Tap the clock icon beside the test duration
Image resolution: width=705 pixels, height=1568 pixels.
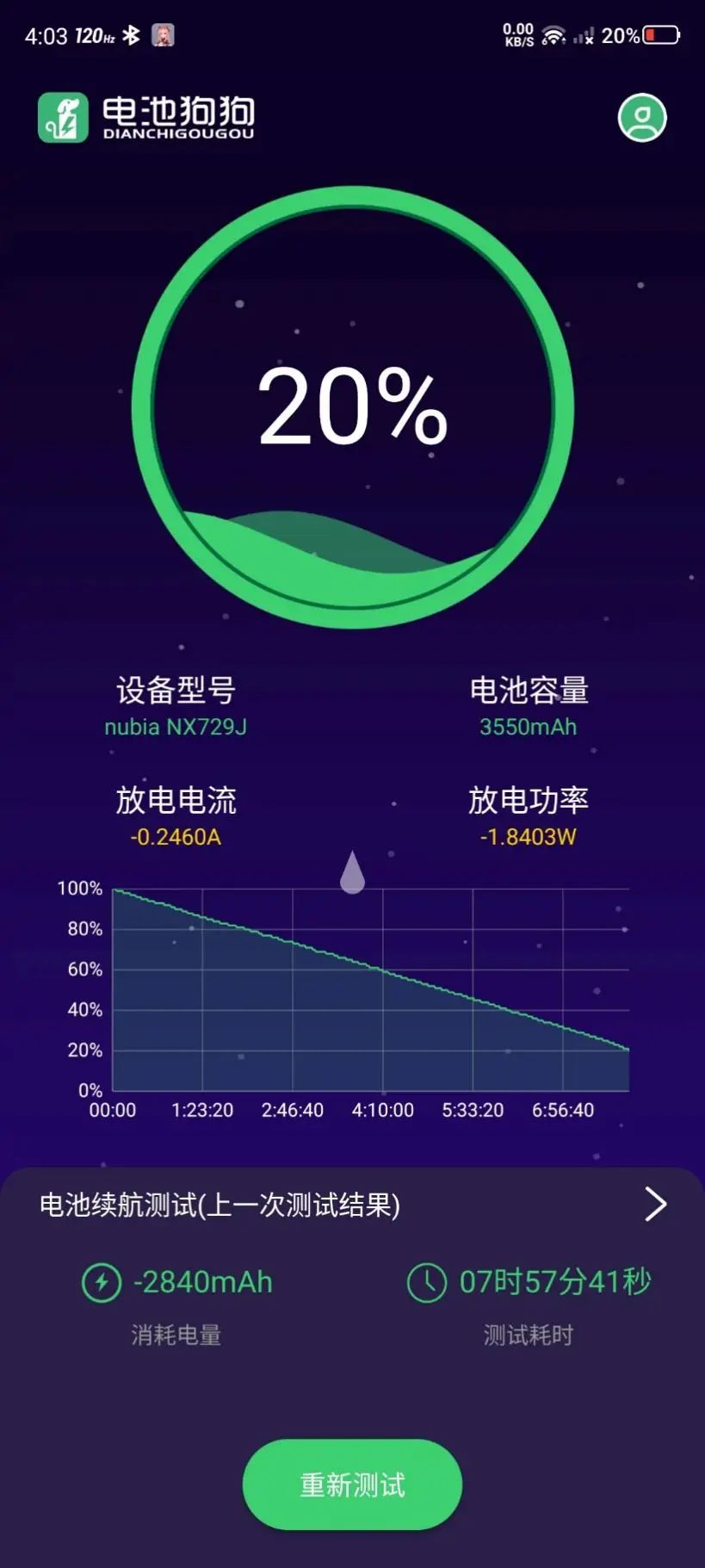[x=427, y=1282]
